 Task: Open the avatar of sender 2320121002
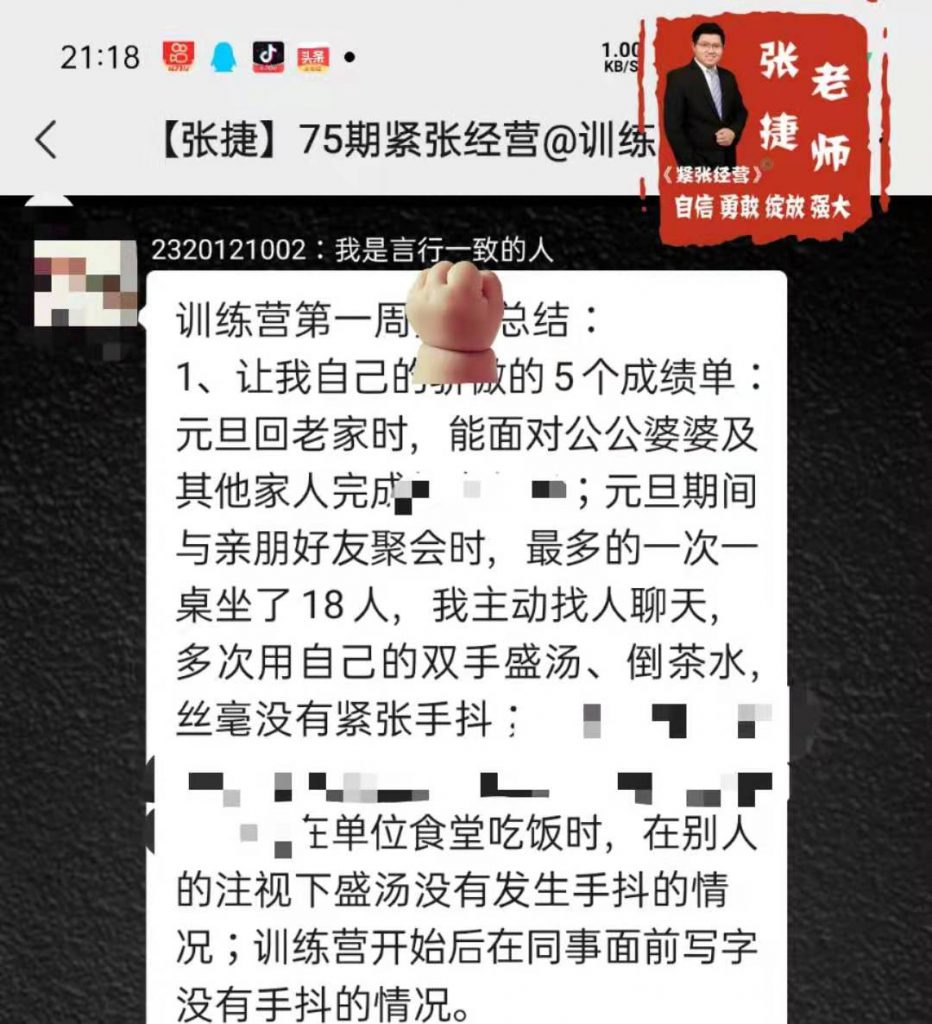pos(84,283)
